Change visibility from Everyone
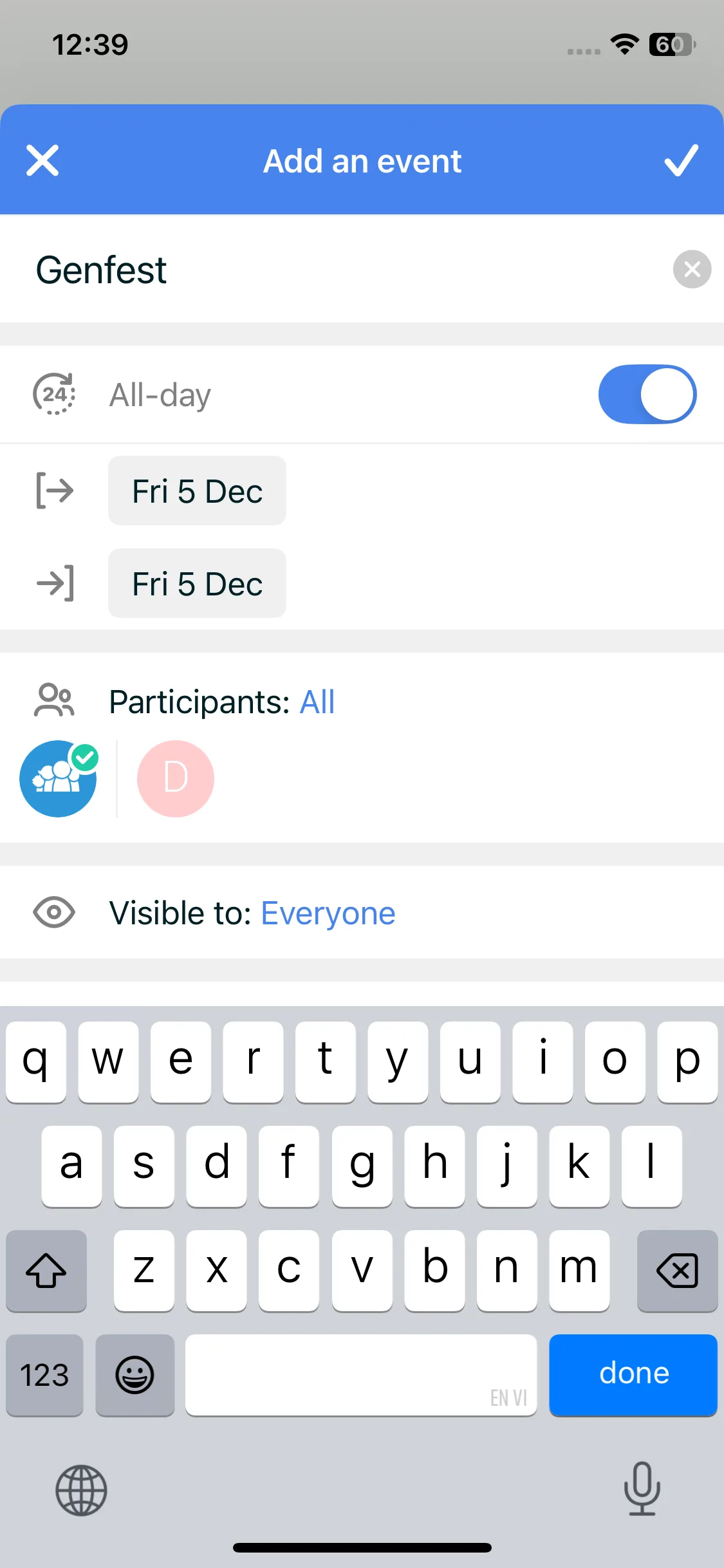Viewport: 724px width, 1568px height. tap(328, 913)
